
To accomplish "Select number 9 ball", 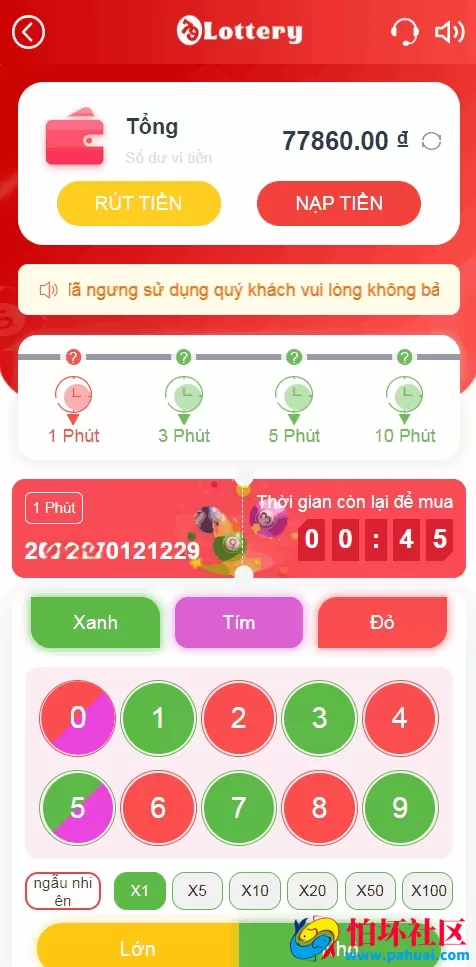I will click(x=400, y=807).
